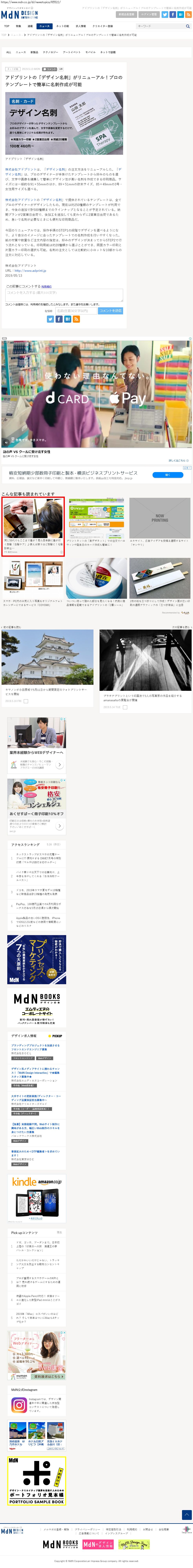Select the テクノロジー category filter
Screen dimensions: 193x1568
pos(50,52)
